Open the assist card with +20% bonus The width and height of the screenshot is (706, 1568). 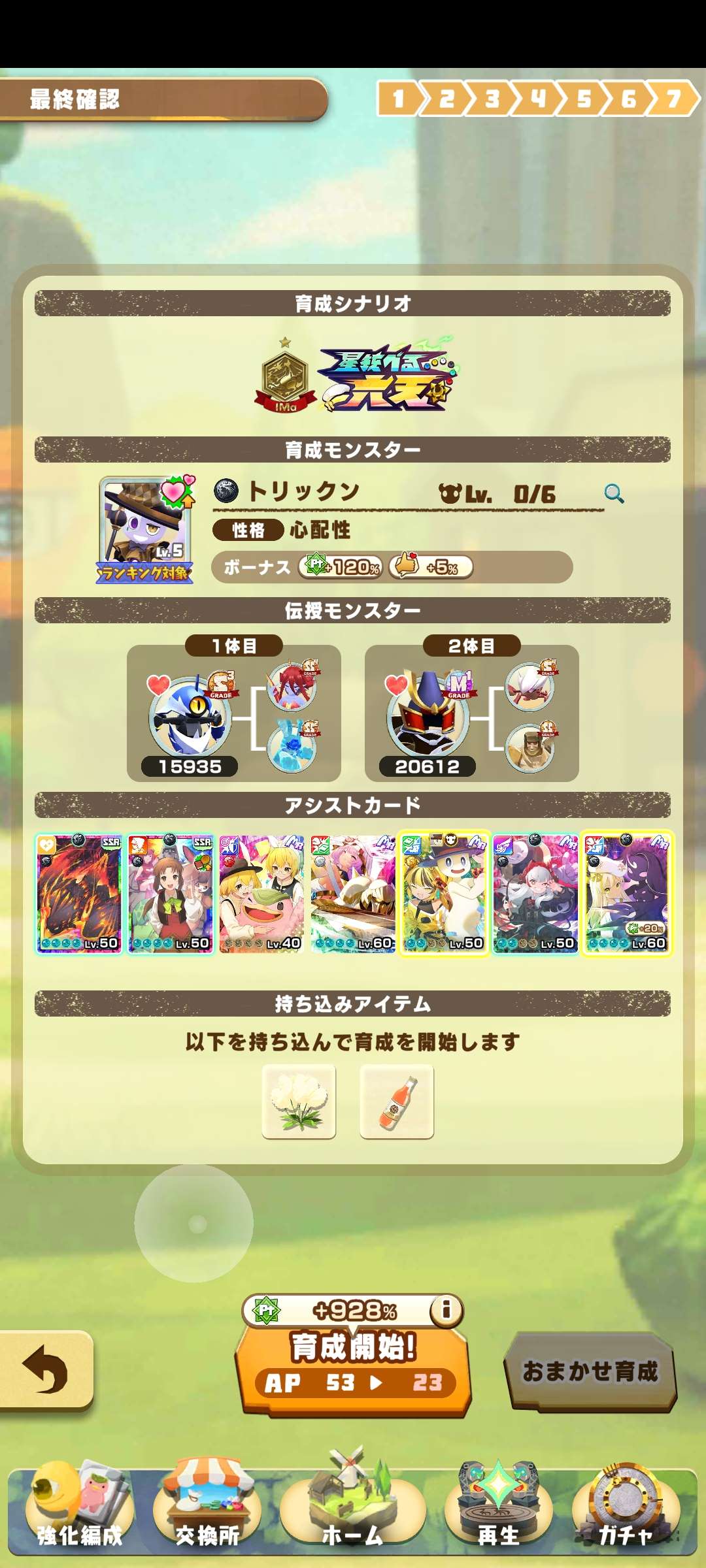pyautogui.click(x=628, y=894)
